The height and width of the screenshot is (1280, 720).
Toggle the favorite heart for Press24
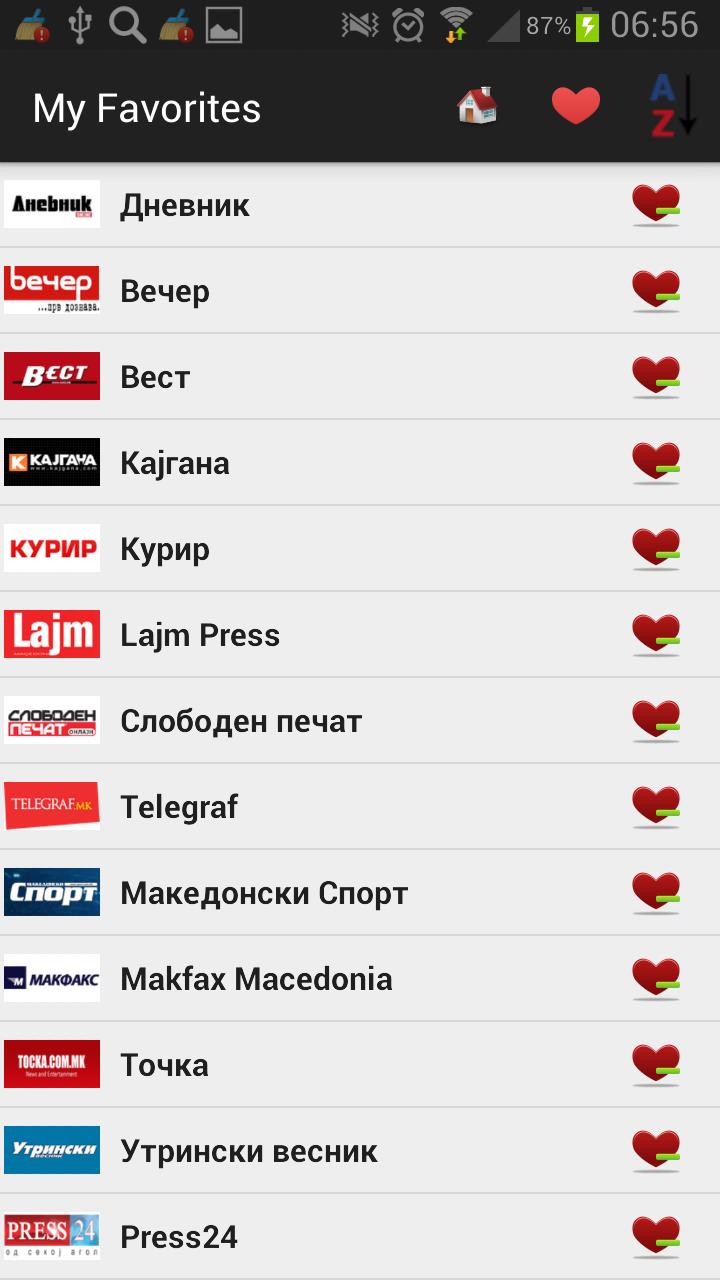(x=655, y=1236)
